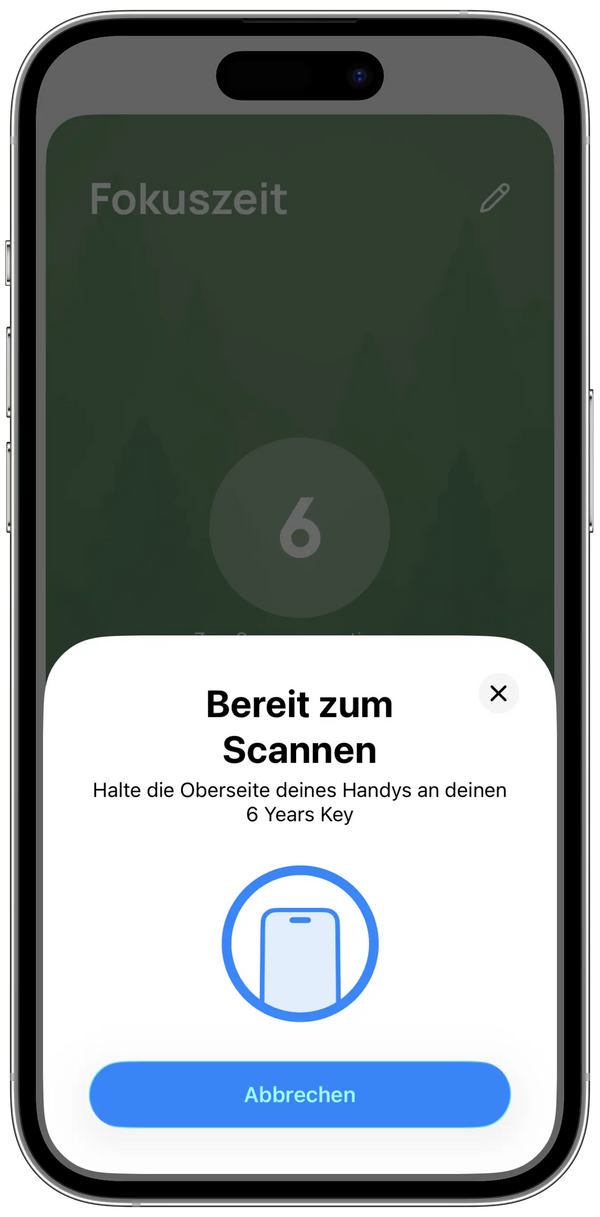Tap the Abbrechen button
600x1217 pixels.
point(300,1094)
